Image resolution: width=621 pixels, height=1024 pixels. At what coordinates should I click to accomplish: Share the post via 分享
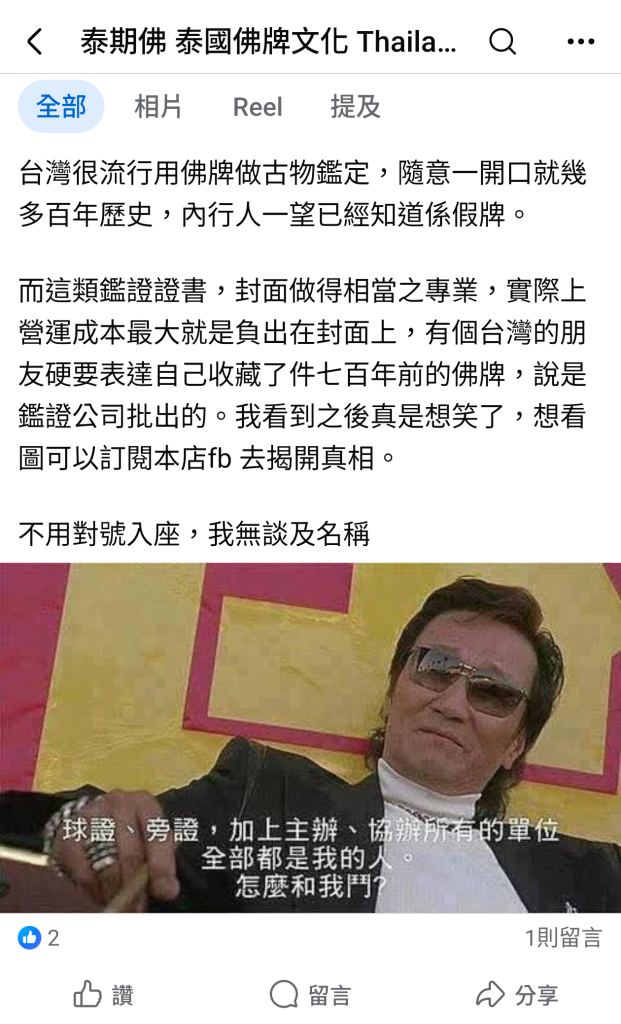pos(517,994)
